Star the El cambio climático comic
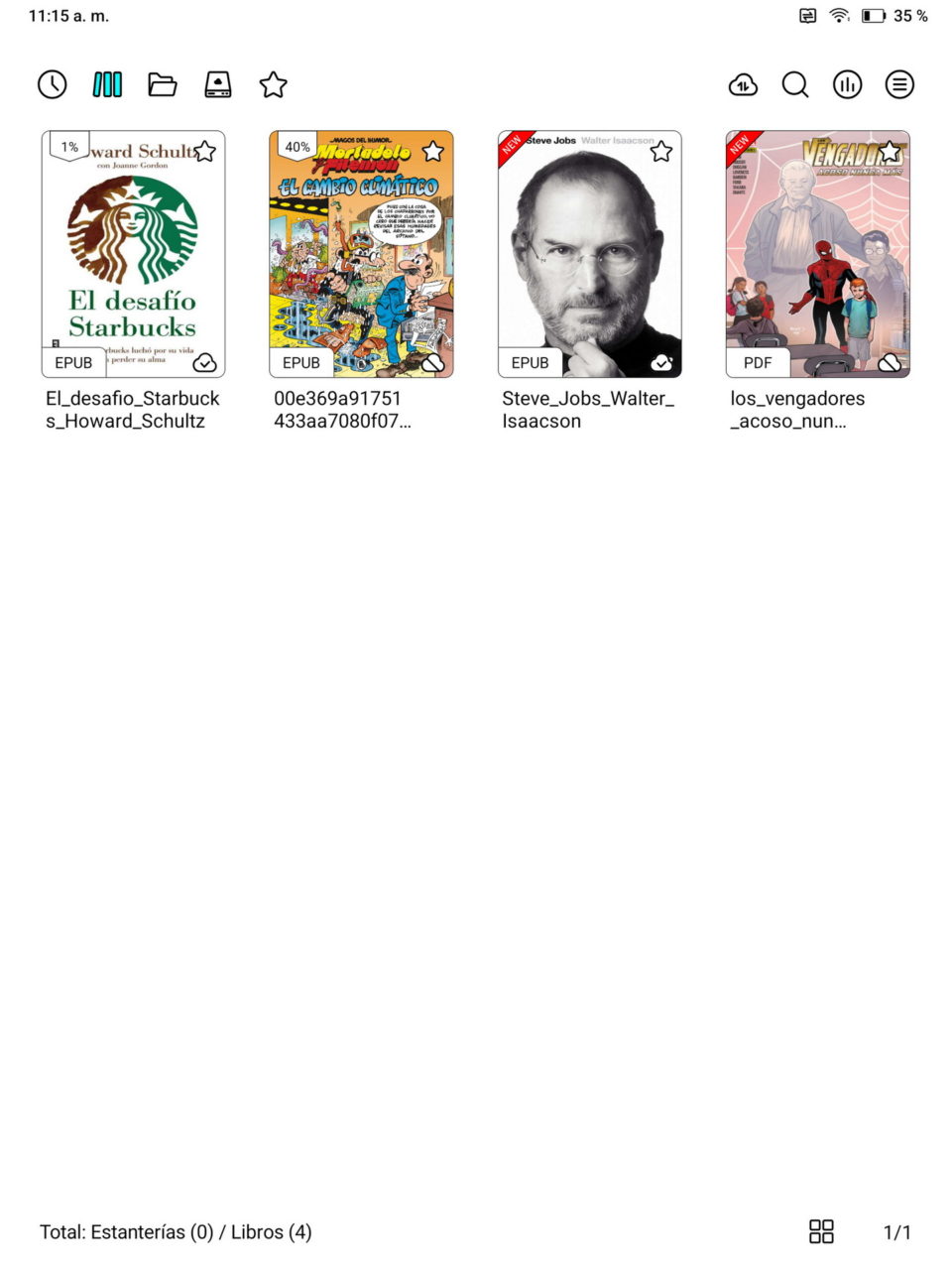This screenshot has width=952, height=1270. click(432, 151)
